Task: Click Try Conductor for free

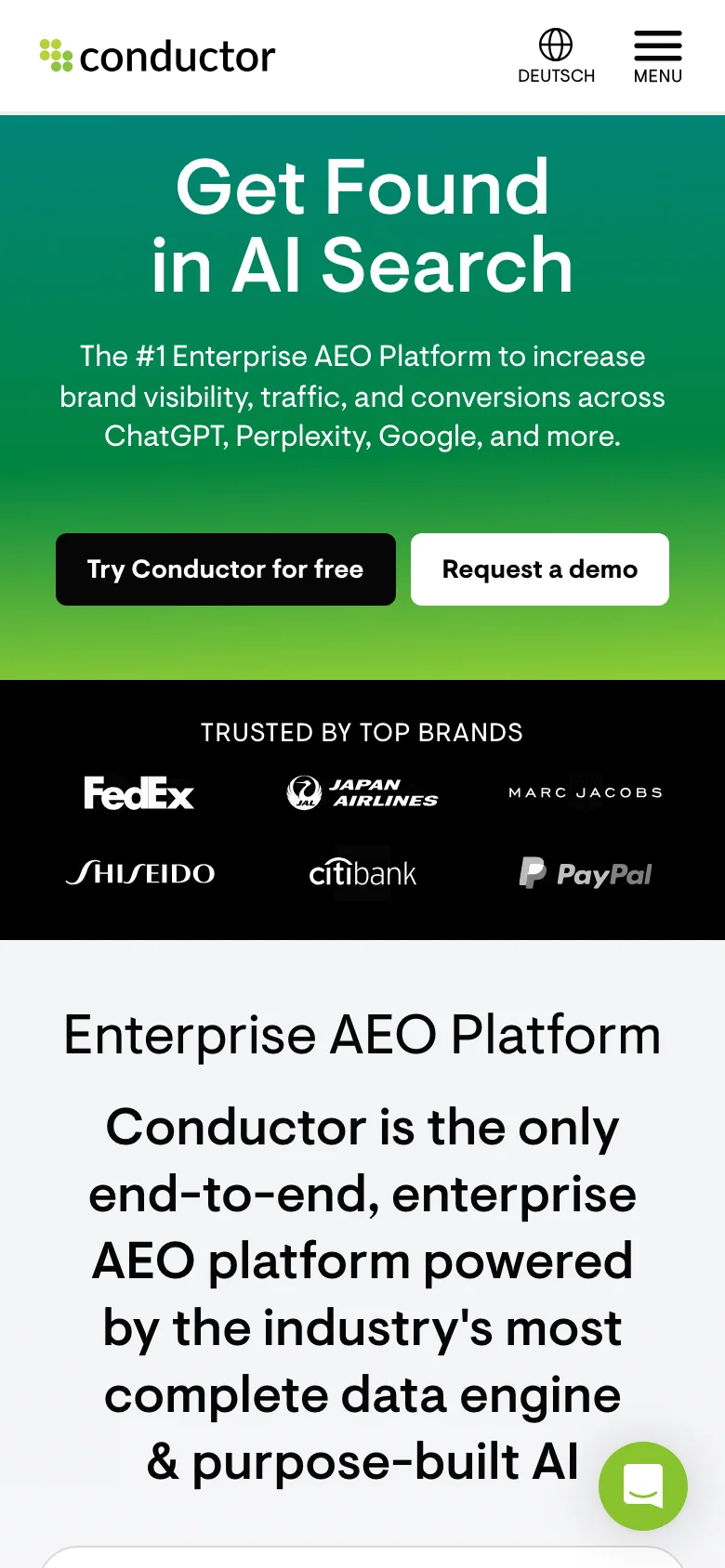Action: 225,569
